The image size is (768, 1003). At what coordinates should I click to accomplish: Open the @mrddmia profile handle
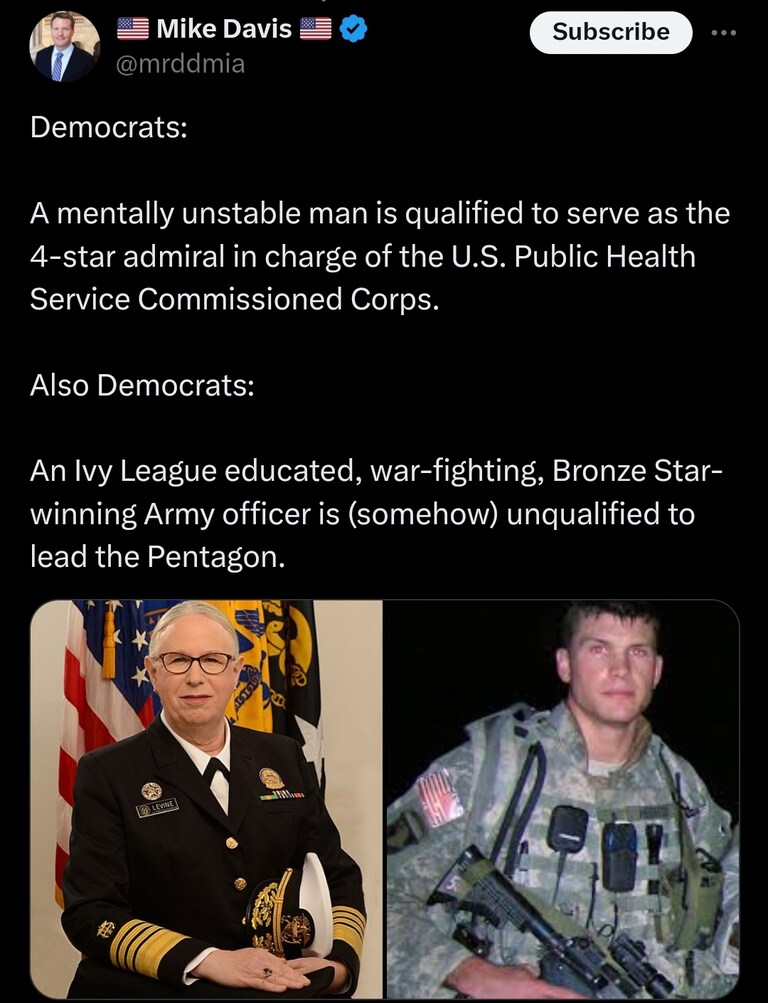coord(181,65)
